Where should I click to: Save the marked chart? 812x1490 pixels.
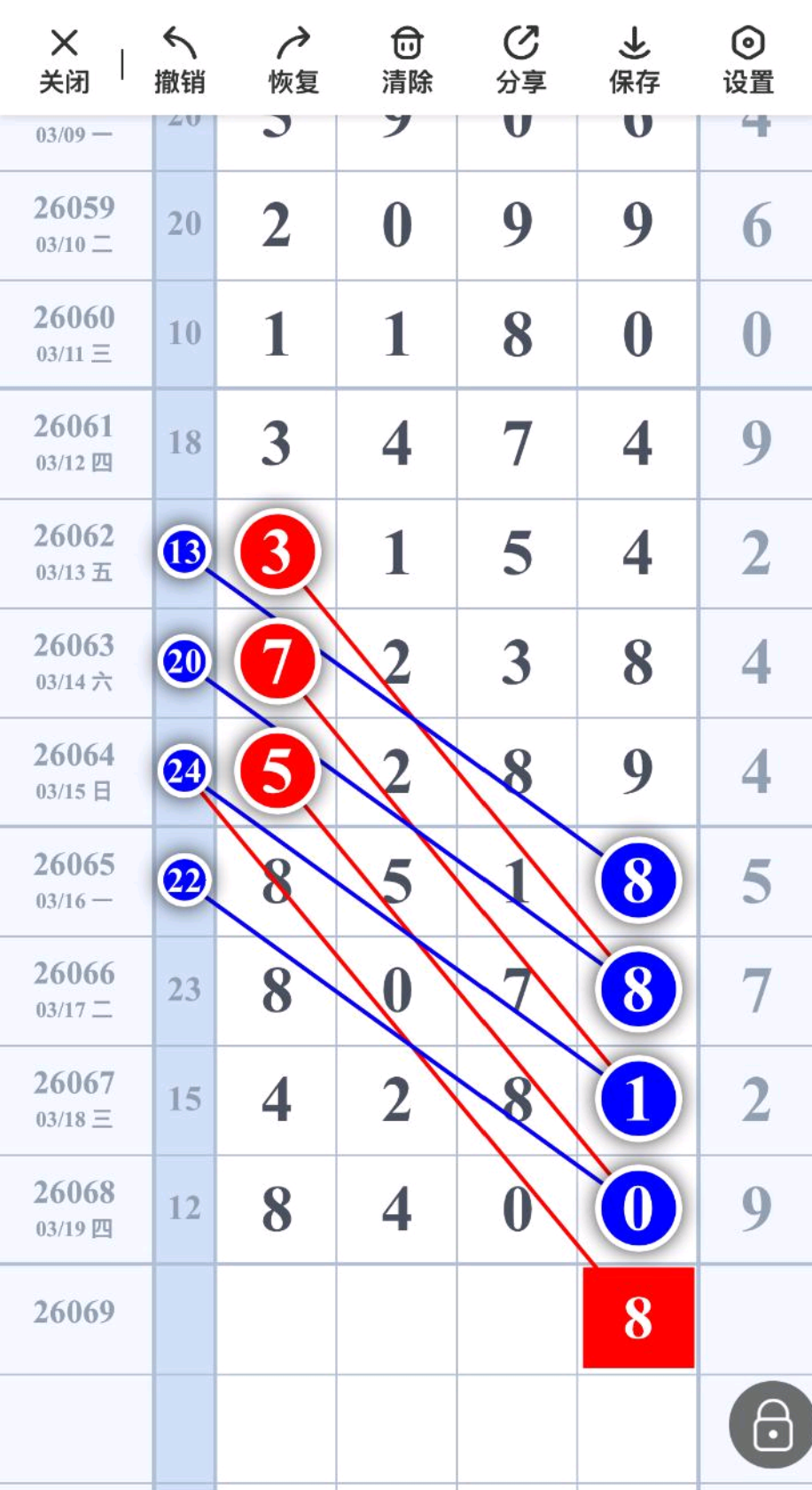634,60
